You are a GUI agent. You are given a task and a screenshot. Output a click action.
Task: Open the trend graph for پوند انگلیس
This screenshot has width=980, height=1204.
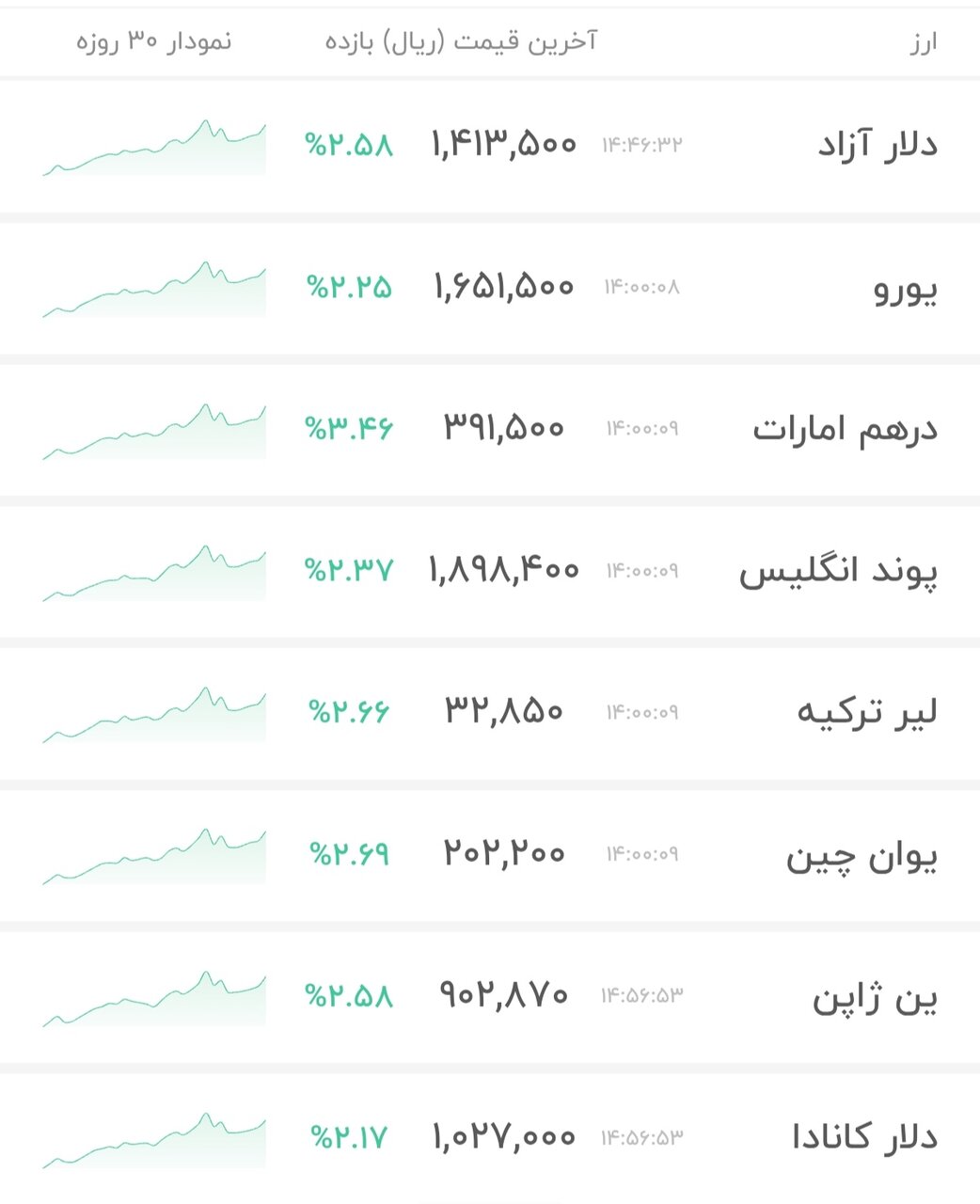coord(153,569)
